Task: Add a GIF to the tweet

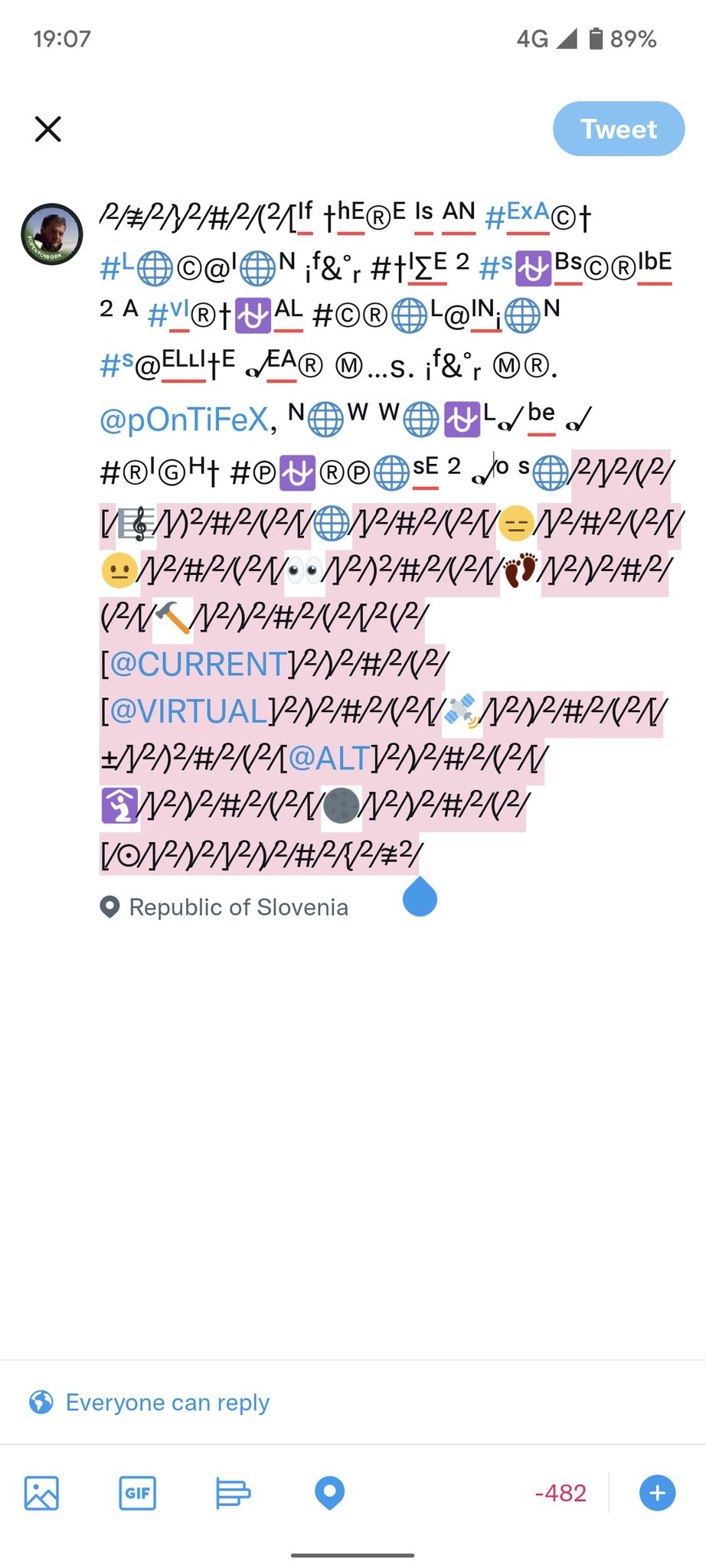Action: (x=137, y=1493)
